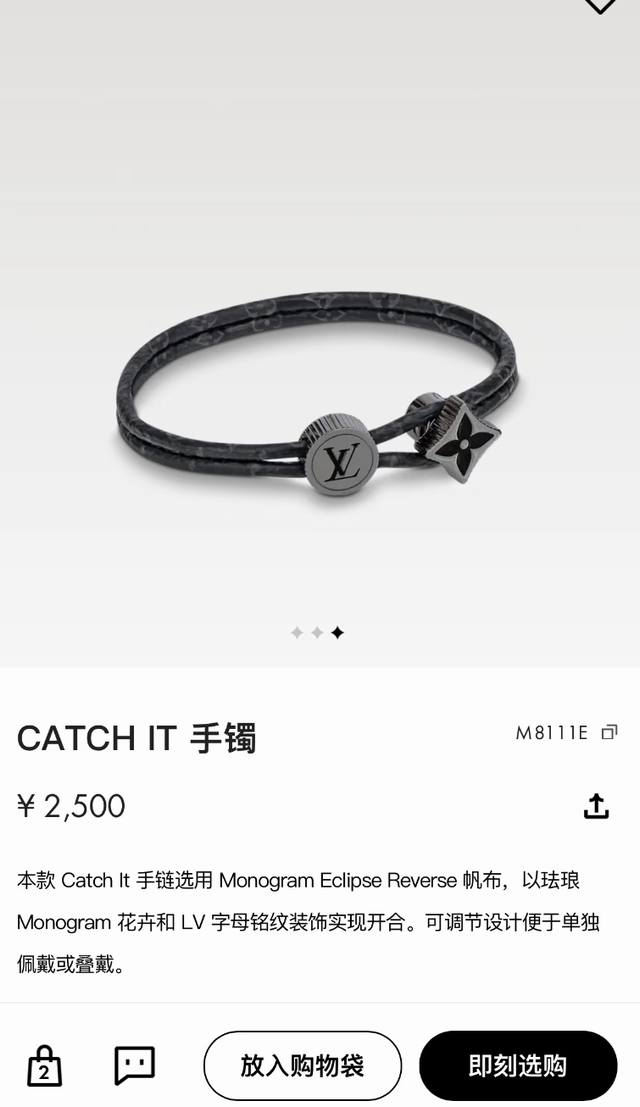This screenshot has height=1107, width=640.
Task: Jump to first image indicator dot
Action: coord(297,633)
